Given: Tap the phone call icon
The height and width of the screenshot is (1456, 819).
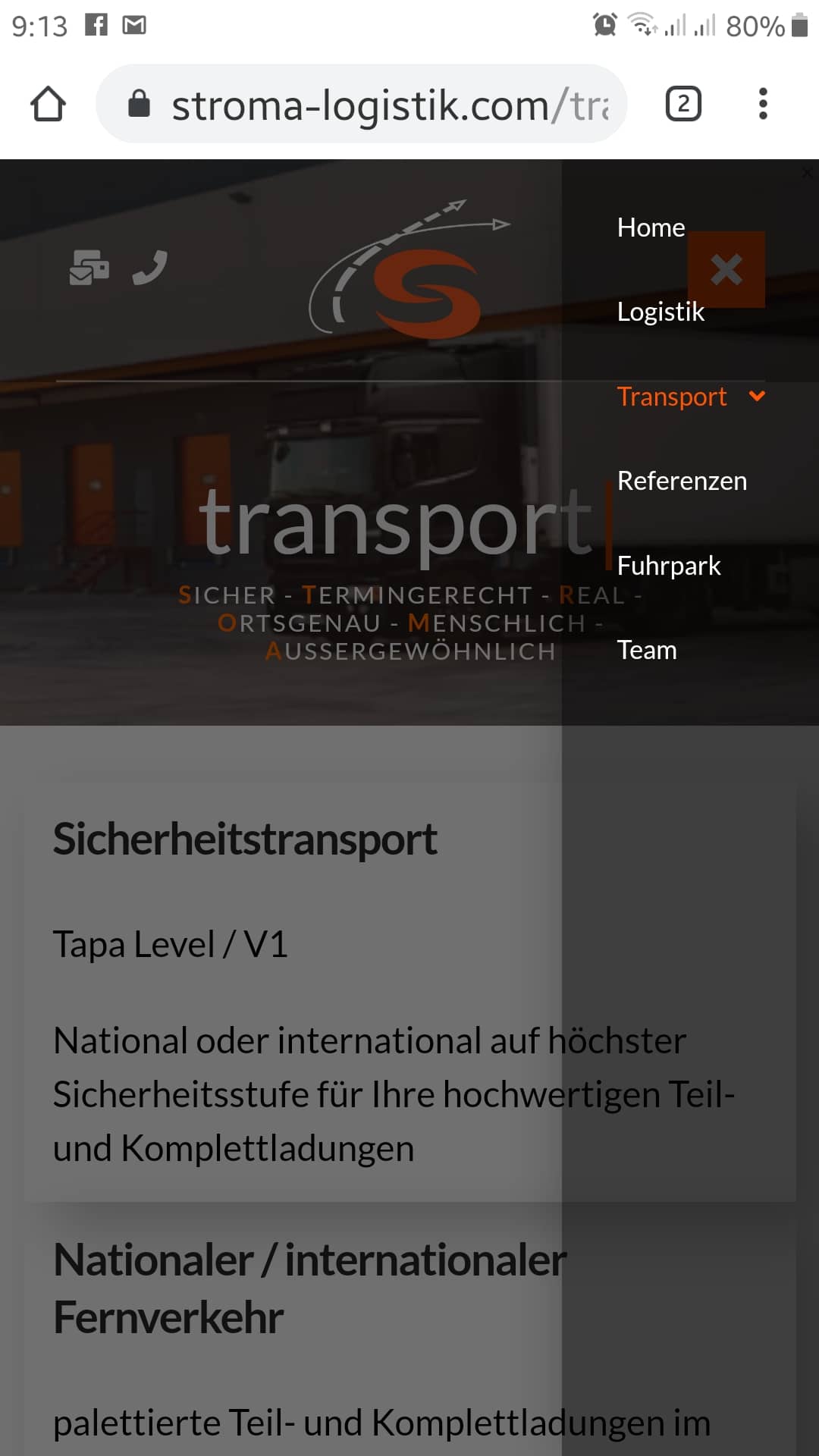Looking at the screenshot, I should pos(150,268).
